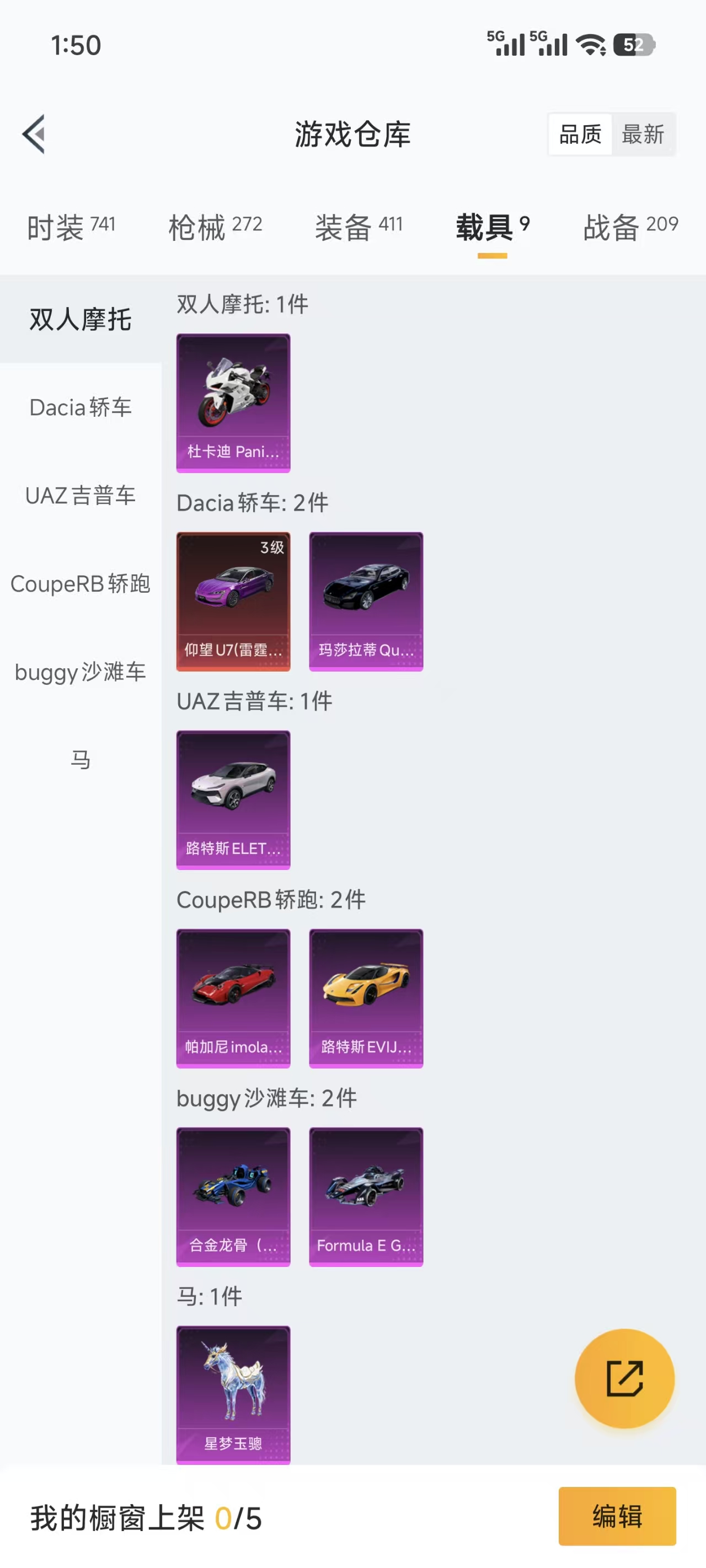
Task: Switch to the 战备 tab
Action: (630, 227)
